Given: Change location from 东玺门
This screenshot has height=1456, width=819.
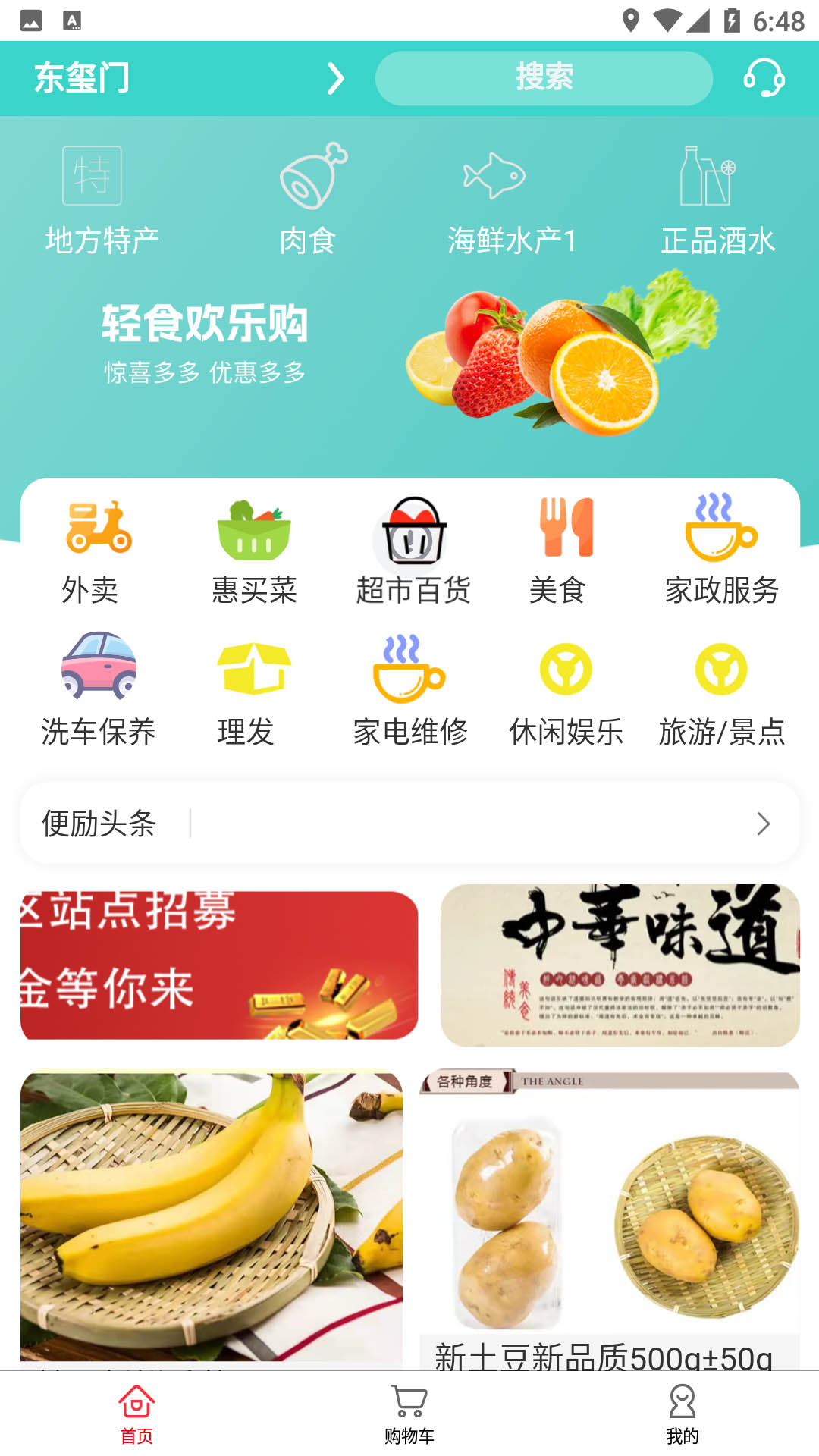Looking at the screenshot, I should tap(188, 78).
